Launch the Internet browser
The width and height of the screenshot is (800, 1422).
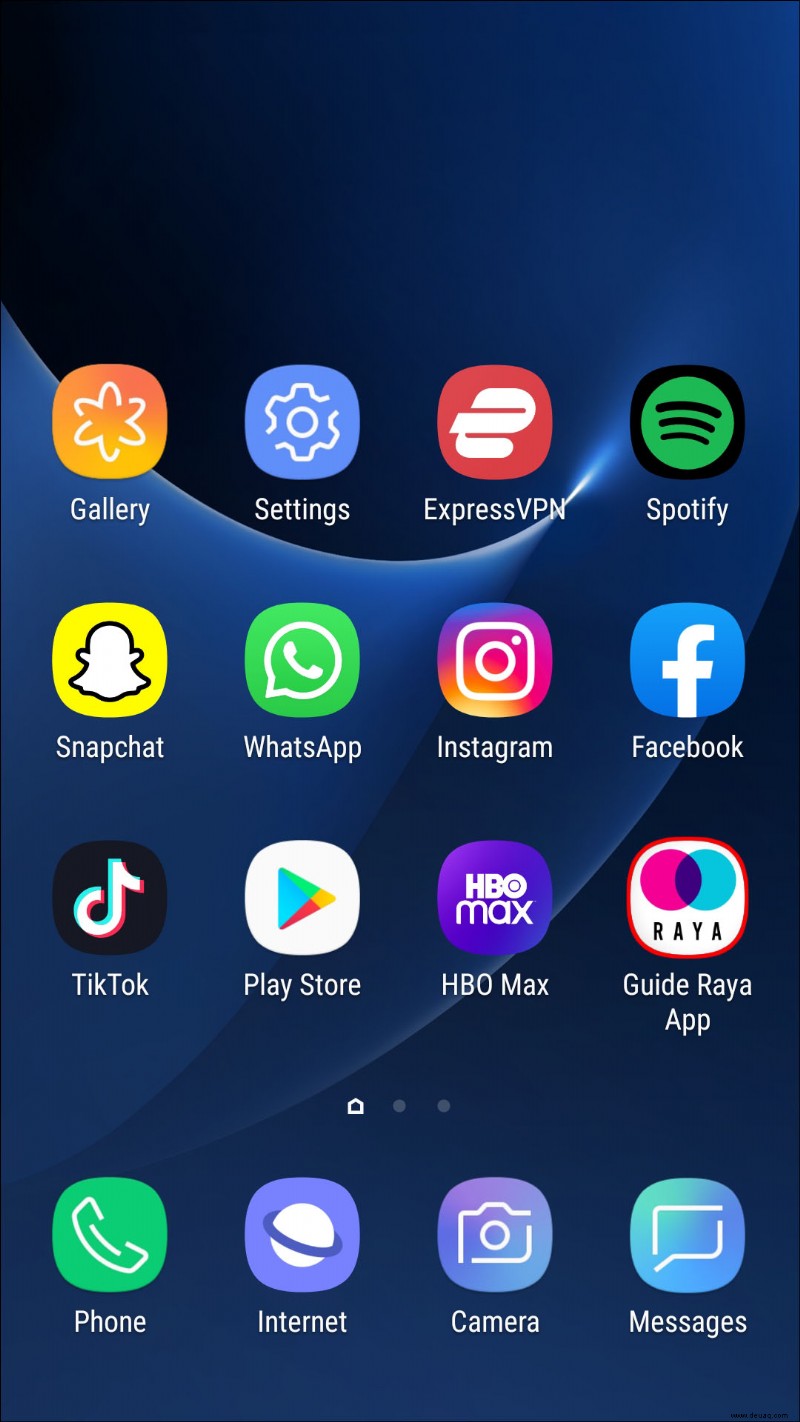[302, 1234]
